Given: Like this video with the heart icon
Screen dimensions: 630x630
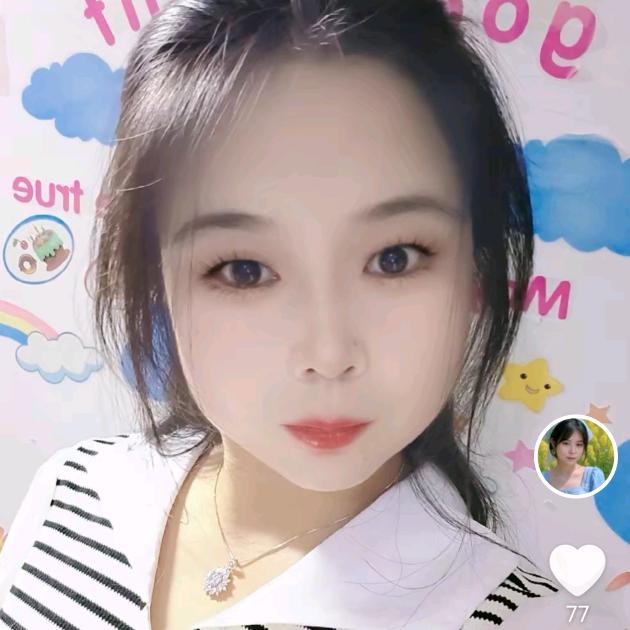Looking at the screenshot, I should pos(577,570).
